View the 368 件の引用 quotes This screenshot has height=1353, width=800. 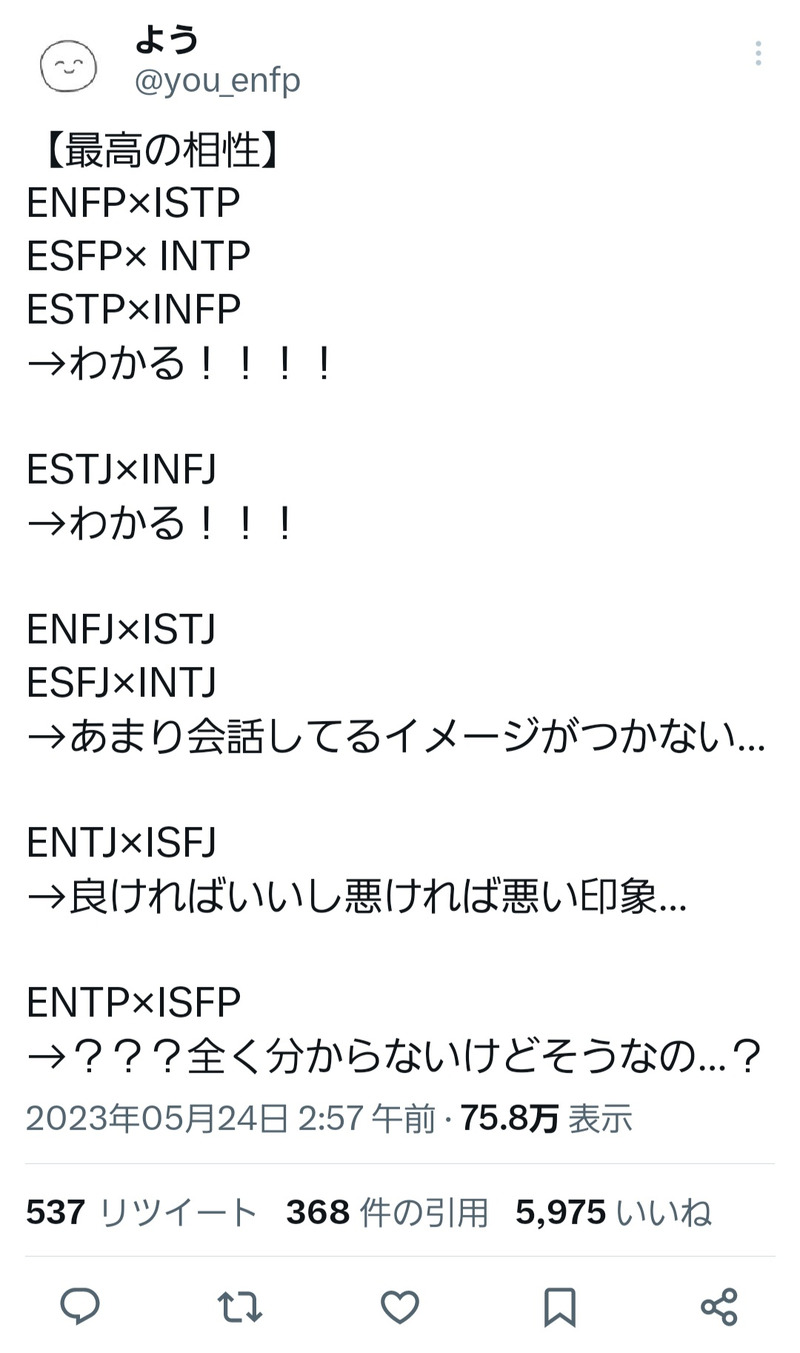coord(387,1212)
